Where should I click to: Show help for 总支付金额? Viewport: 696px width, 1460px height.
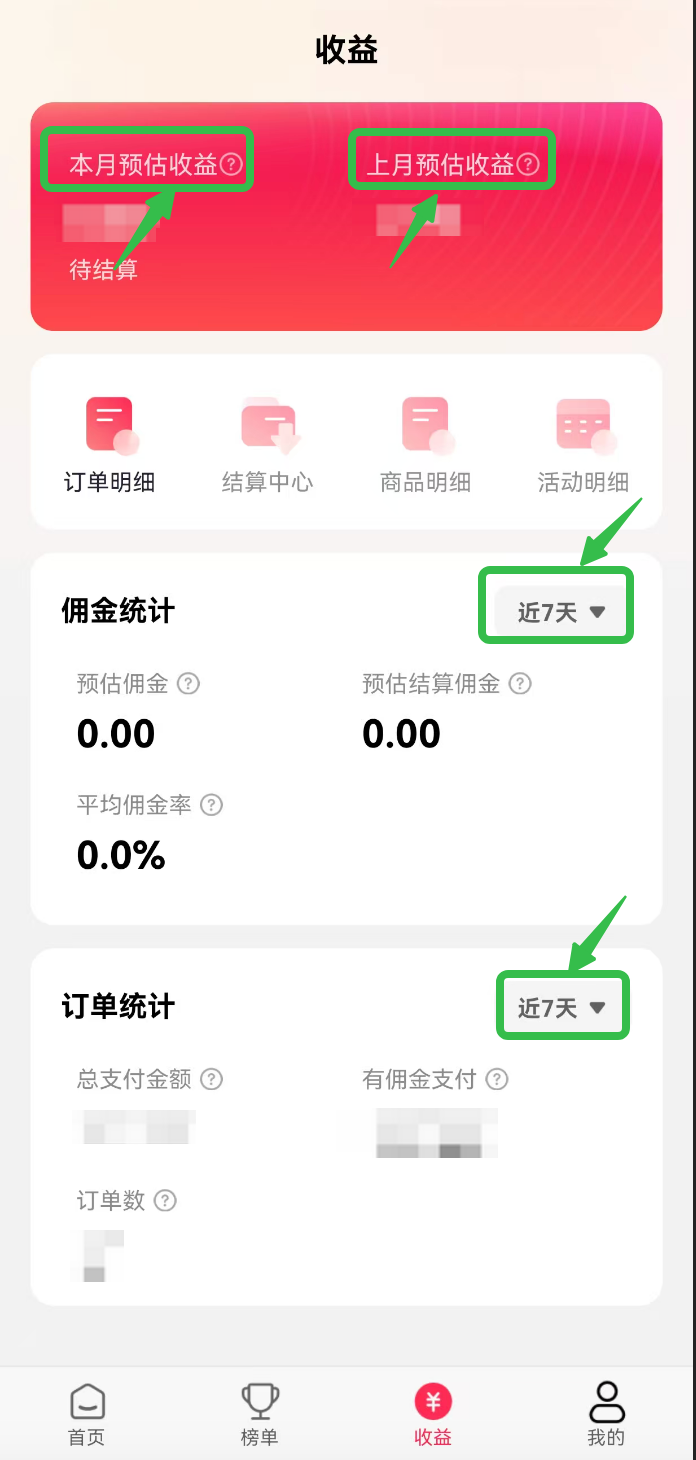(x=211, y=1080)
